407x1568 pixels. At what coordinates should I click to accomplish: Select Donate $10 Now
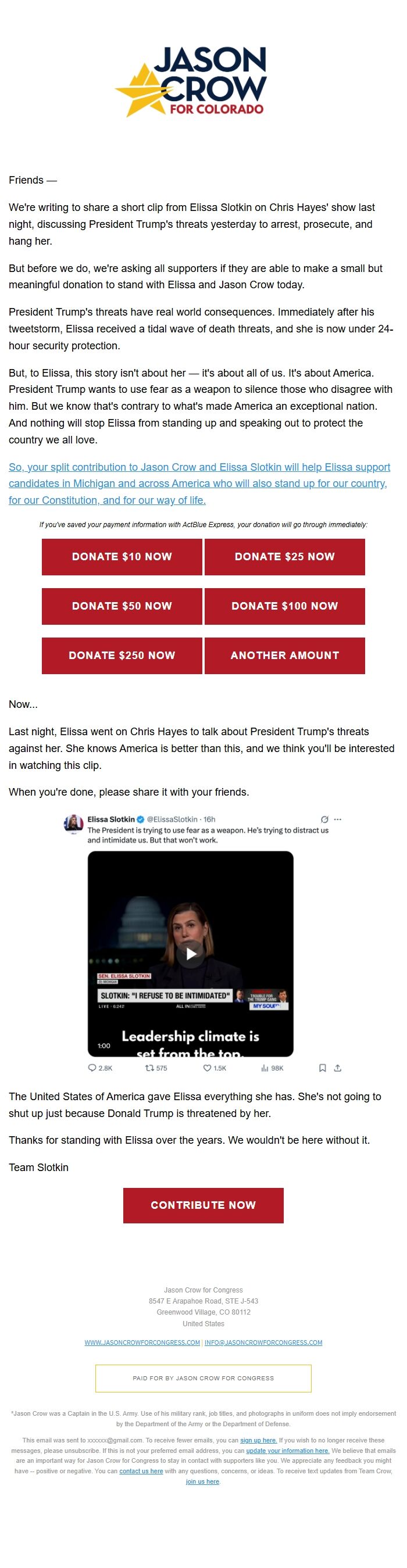pos(122,556)
